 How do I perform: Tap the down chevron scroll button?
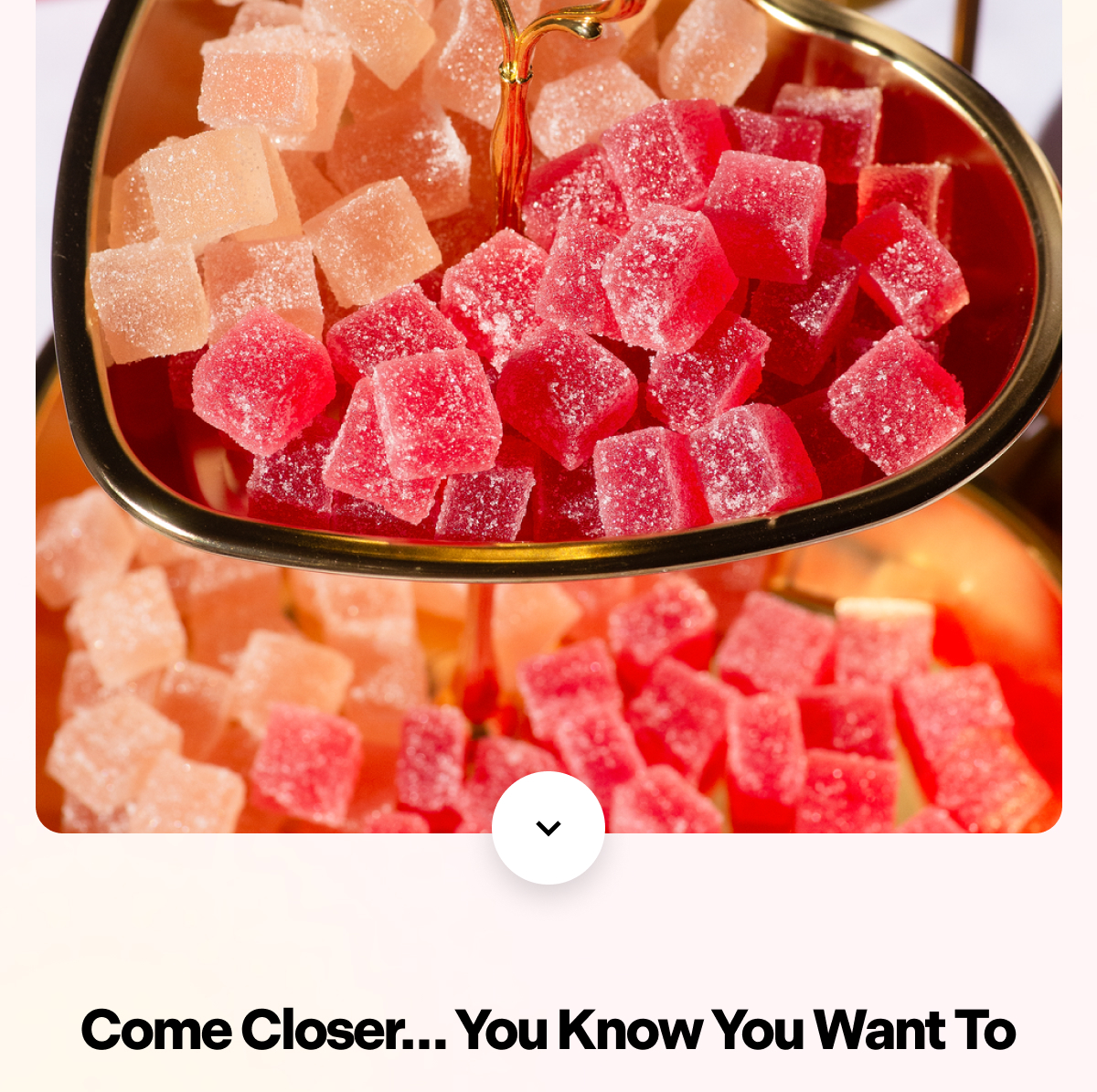point(548,828)
